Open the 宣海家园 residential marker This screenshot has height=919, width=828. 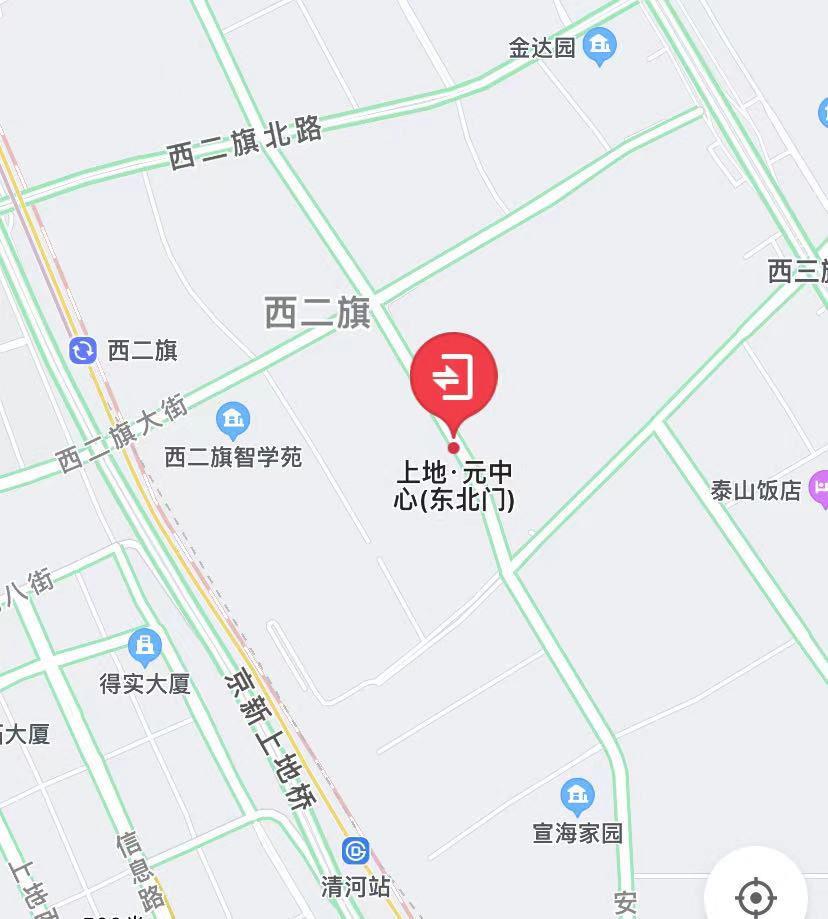click(577, 796)
